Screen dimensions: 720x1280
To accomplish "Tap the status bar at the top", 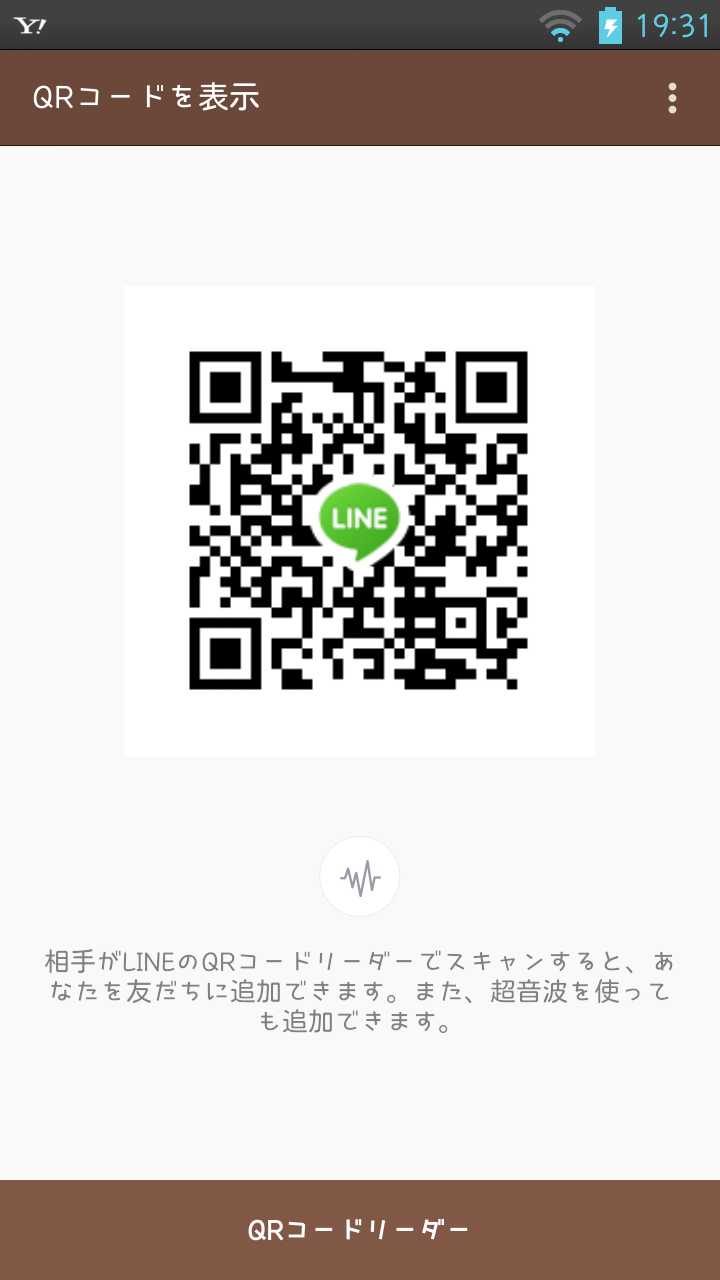I will (x=360, y=24).
